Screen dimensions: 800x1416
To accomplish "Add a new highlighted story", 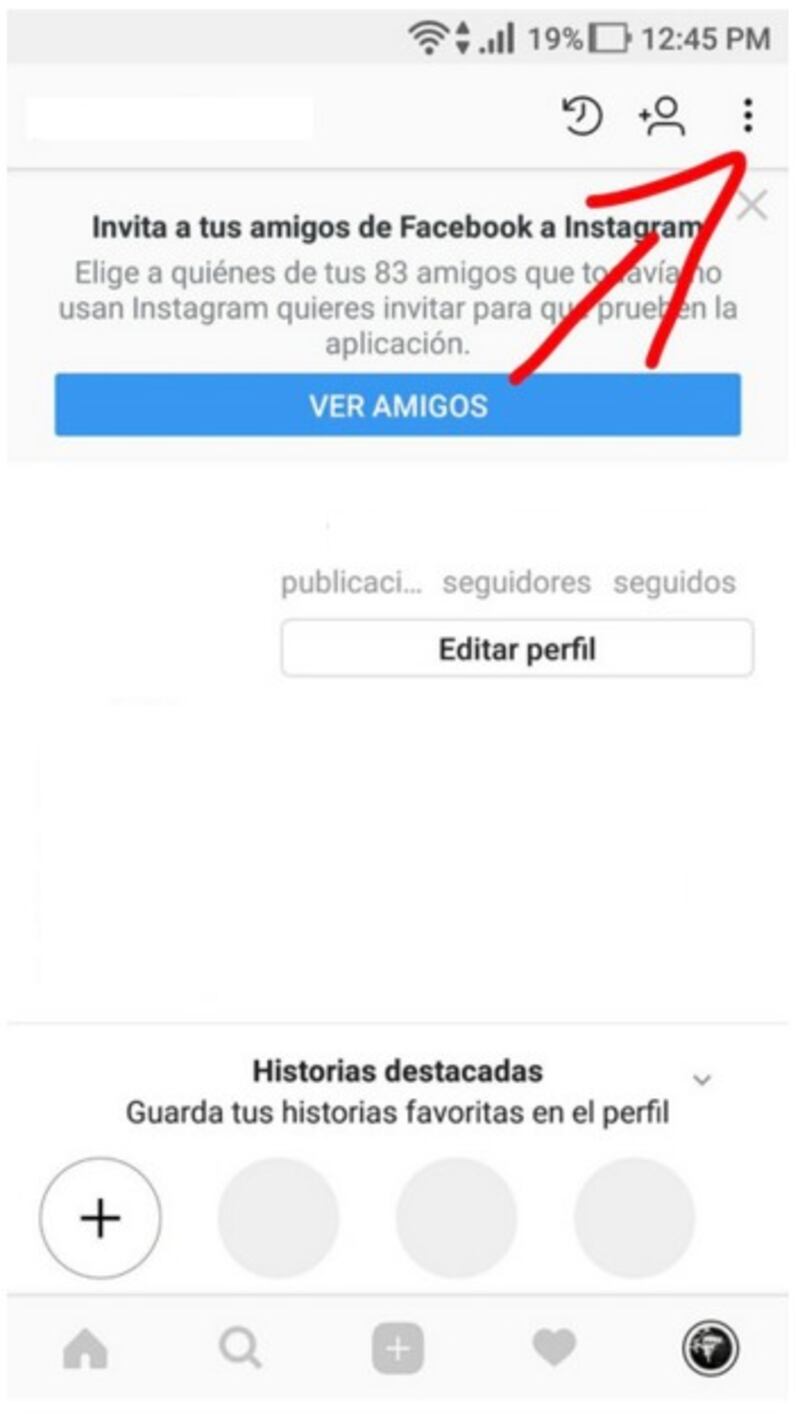I will click(100, 1218).
